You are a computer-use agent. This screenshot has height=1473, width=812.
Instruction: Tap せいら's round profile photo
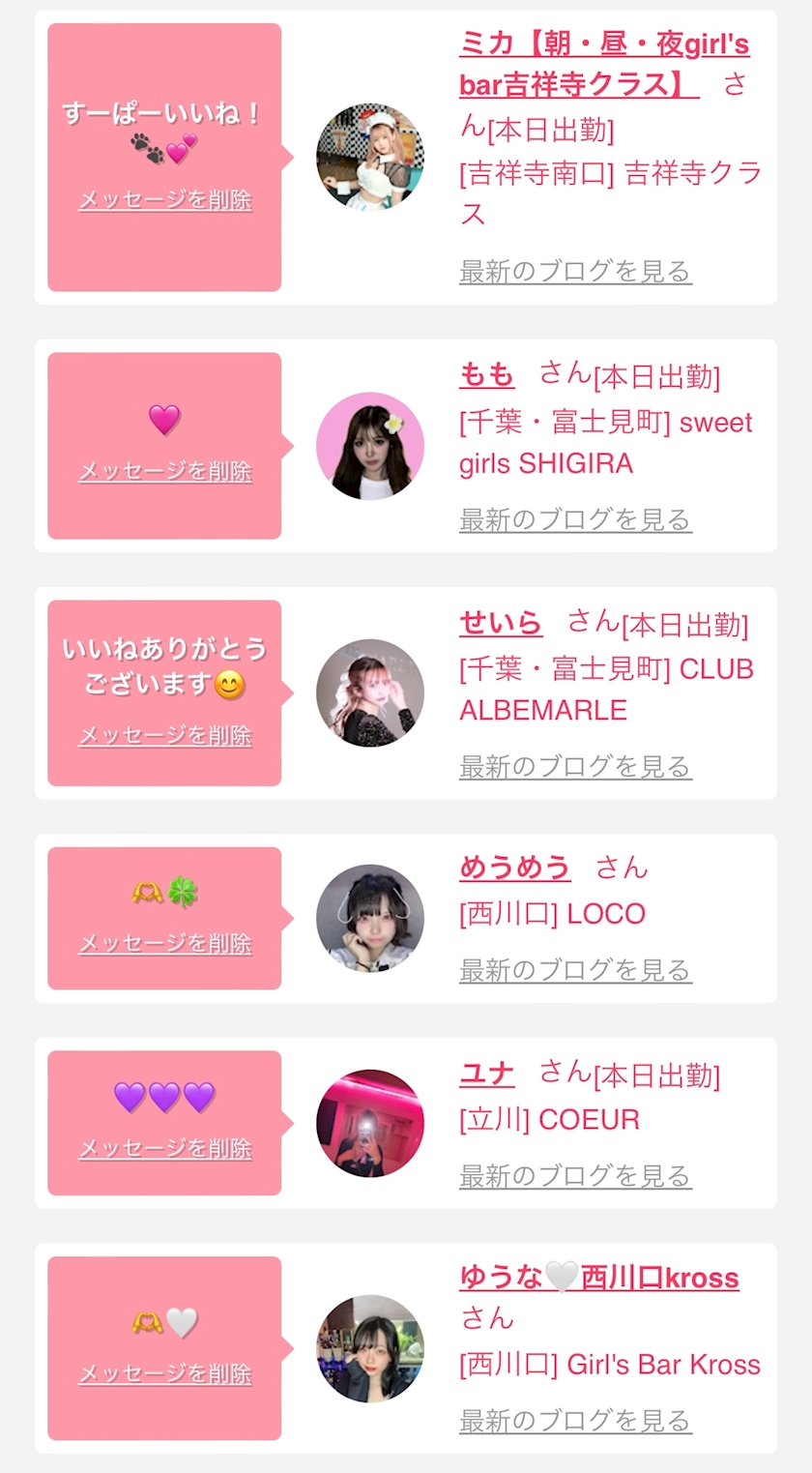click(370, 692)
